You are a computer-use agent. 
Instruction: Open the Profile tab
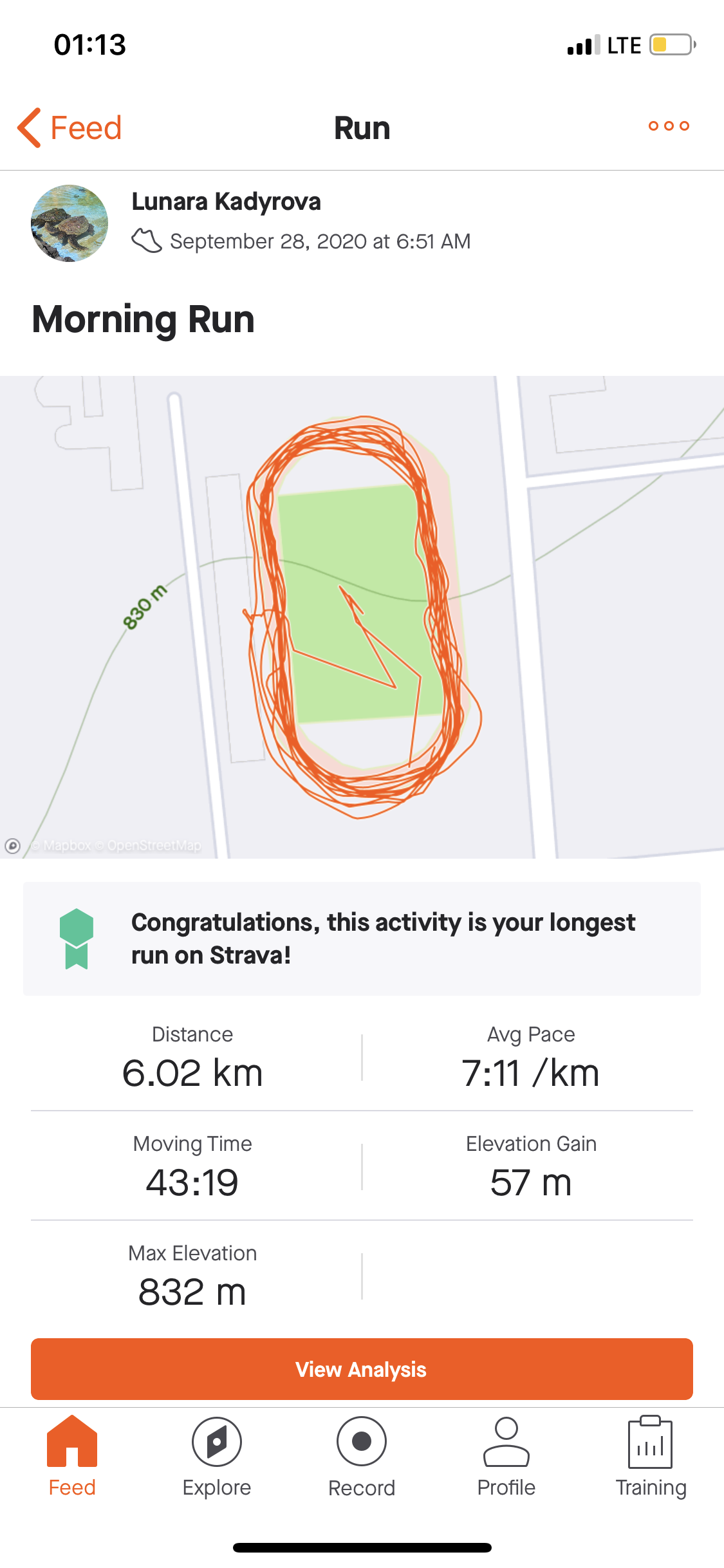506,1457
